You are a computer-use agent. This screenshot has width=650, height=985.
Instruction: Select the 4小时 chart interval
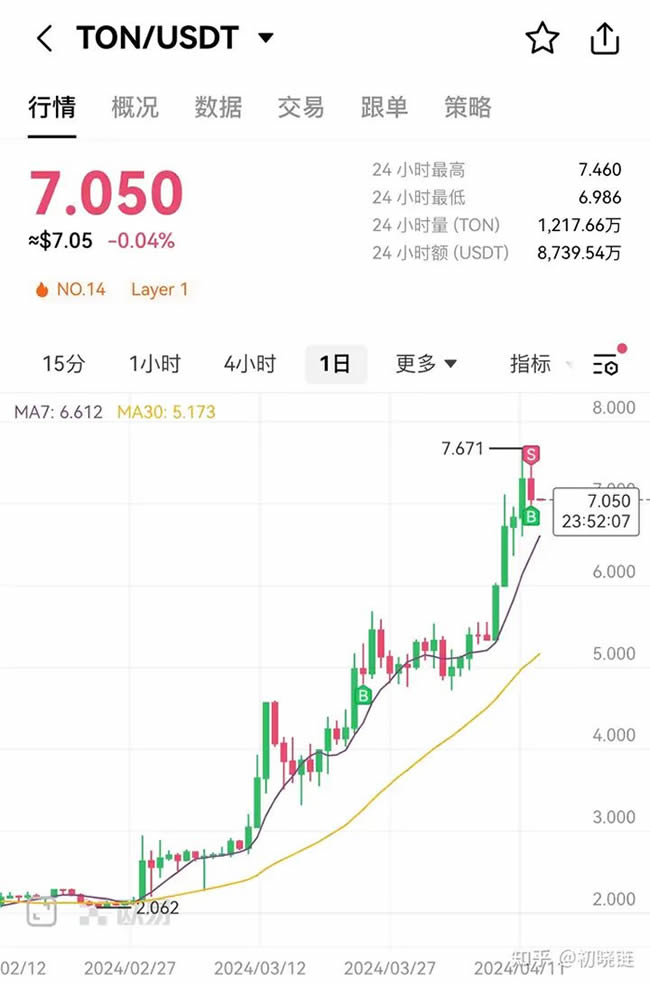point(249,364)
